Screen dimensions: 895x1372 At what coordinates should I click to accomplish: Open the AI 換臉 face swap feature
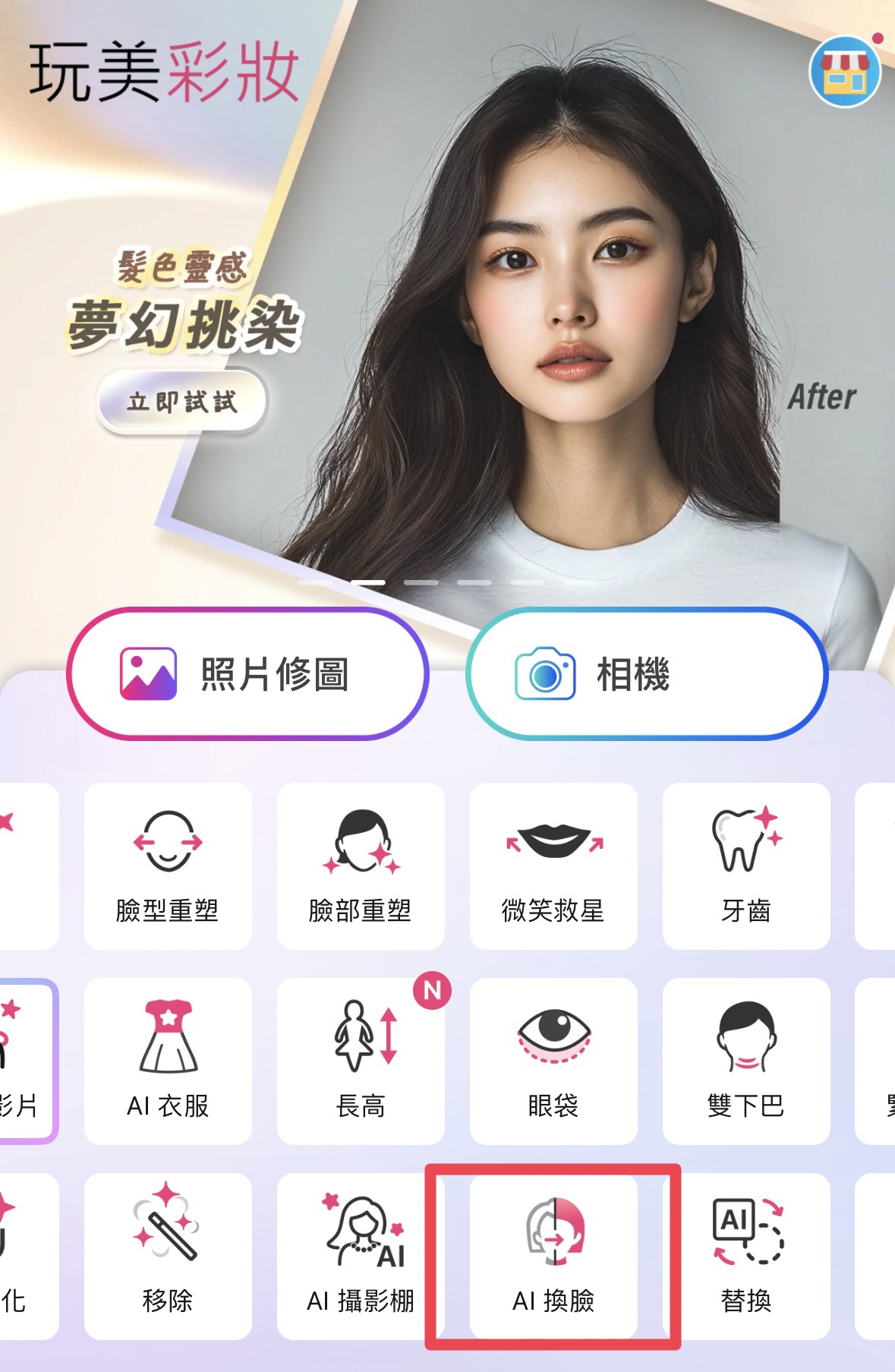click(553, 1256)
